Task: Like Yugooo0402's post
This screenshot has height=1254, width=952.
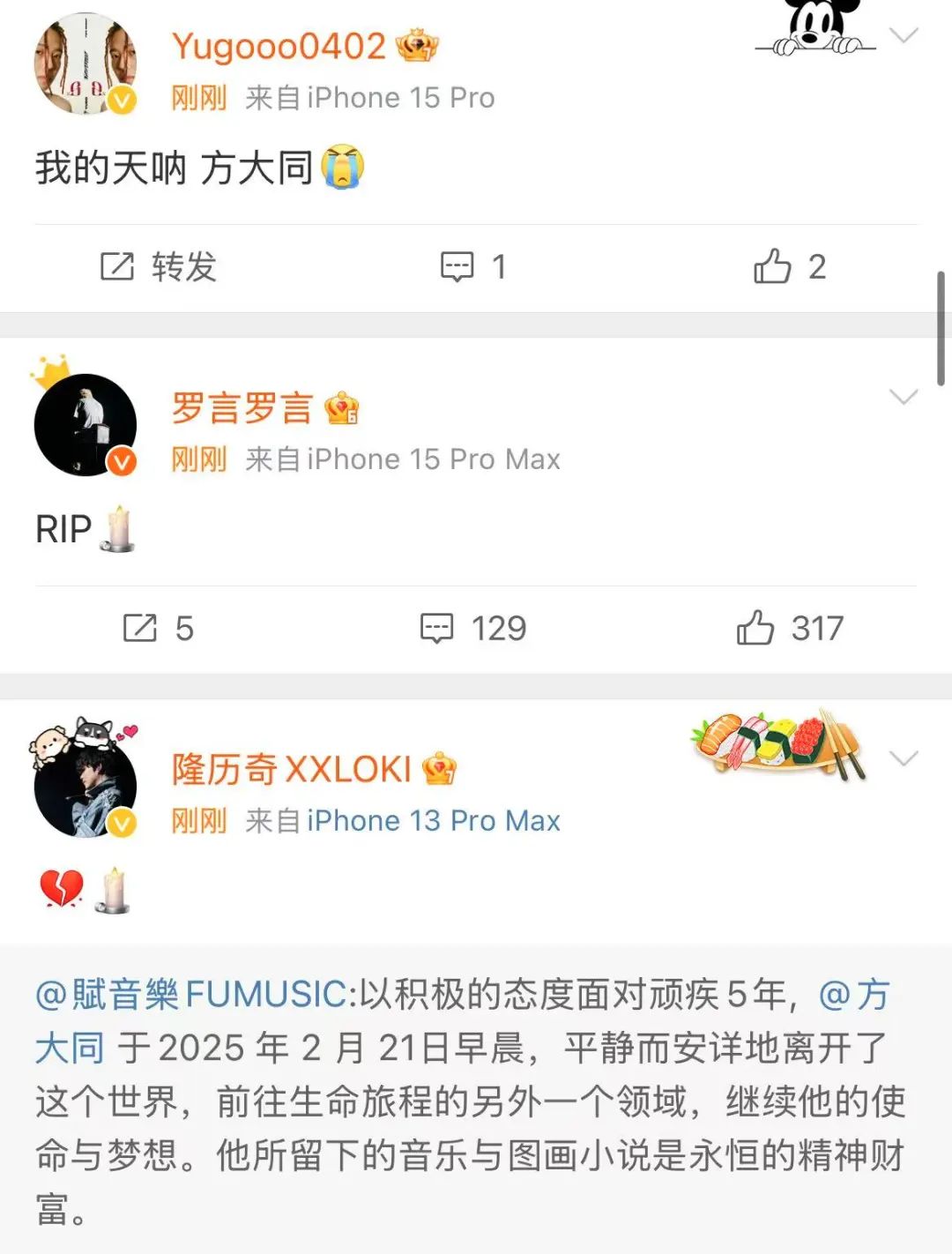Action: pyautogui.click(x=789, y=266)
